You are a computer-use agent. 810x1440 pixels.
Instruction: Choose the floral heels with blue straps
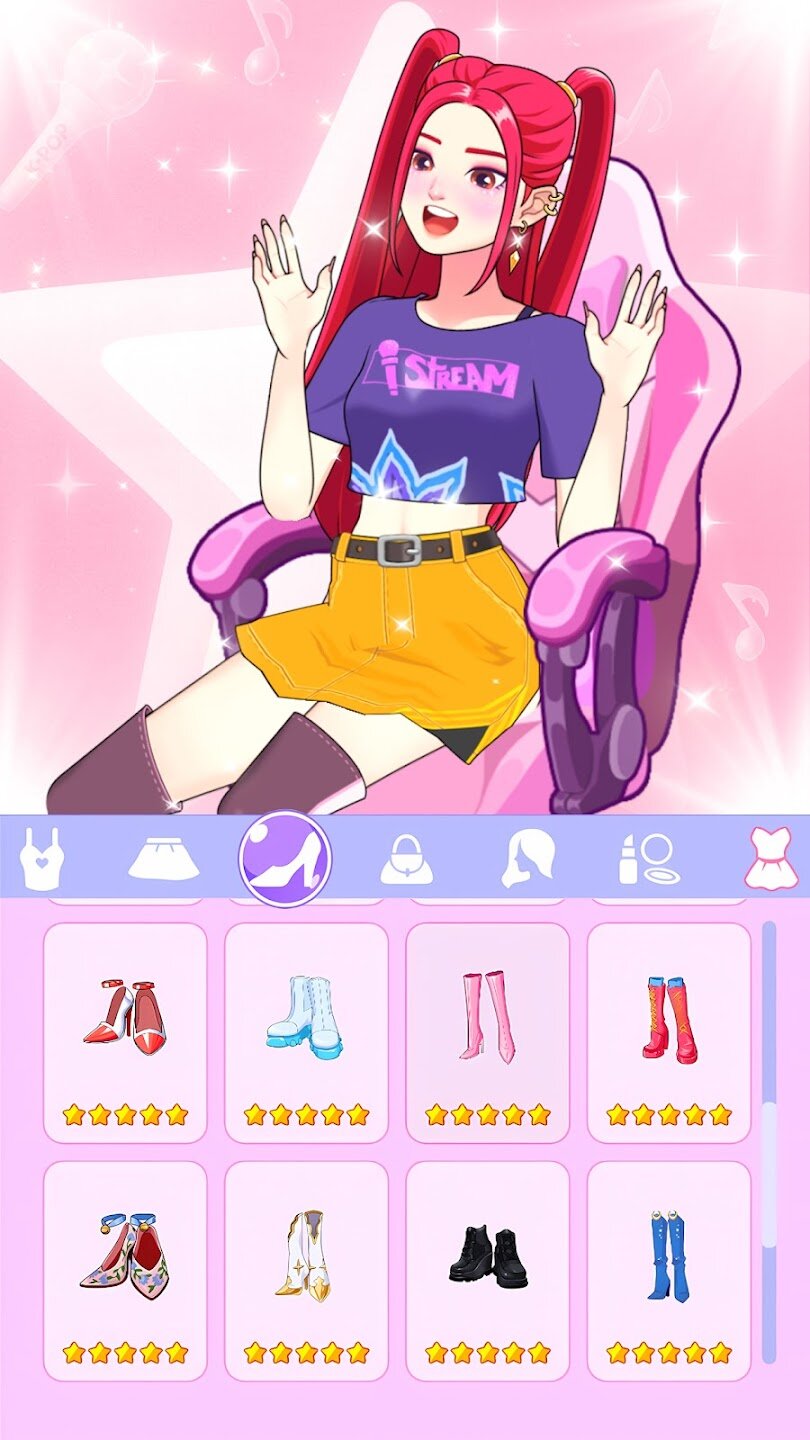click(125, 1270)
